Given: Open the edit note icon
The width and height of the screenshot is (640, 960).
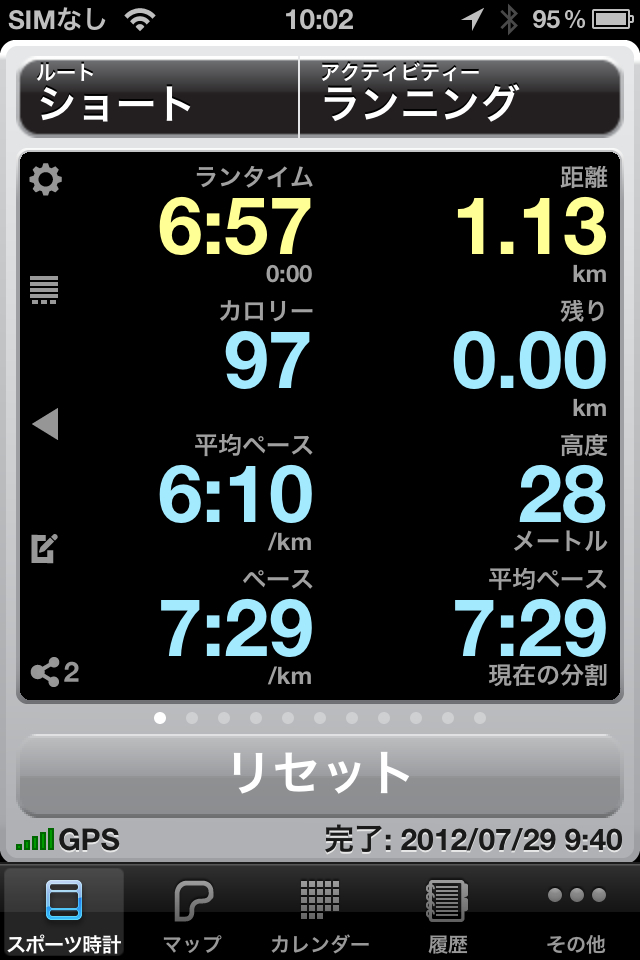Looking at the screenshot, I should pyautogui.click(x=45, y=548).
